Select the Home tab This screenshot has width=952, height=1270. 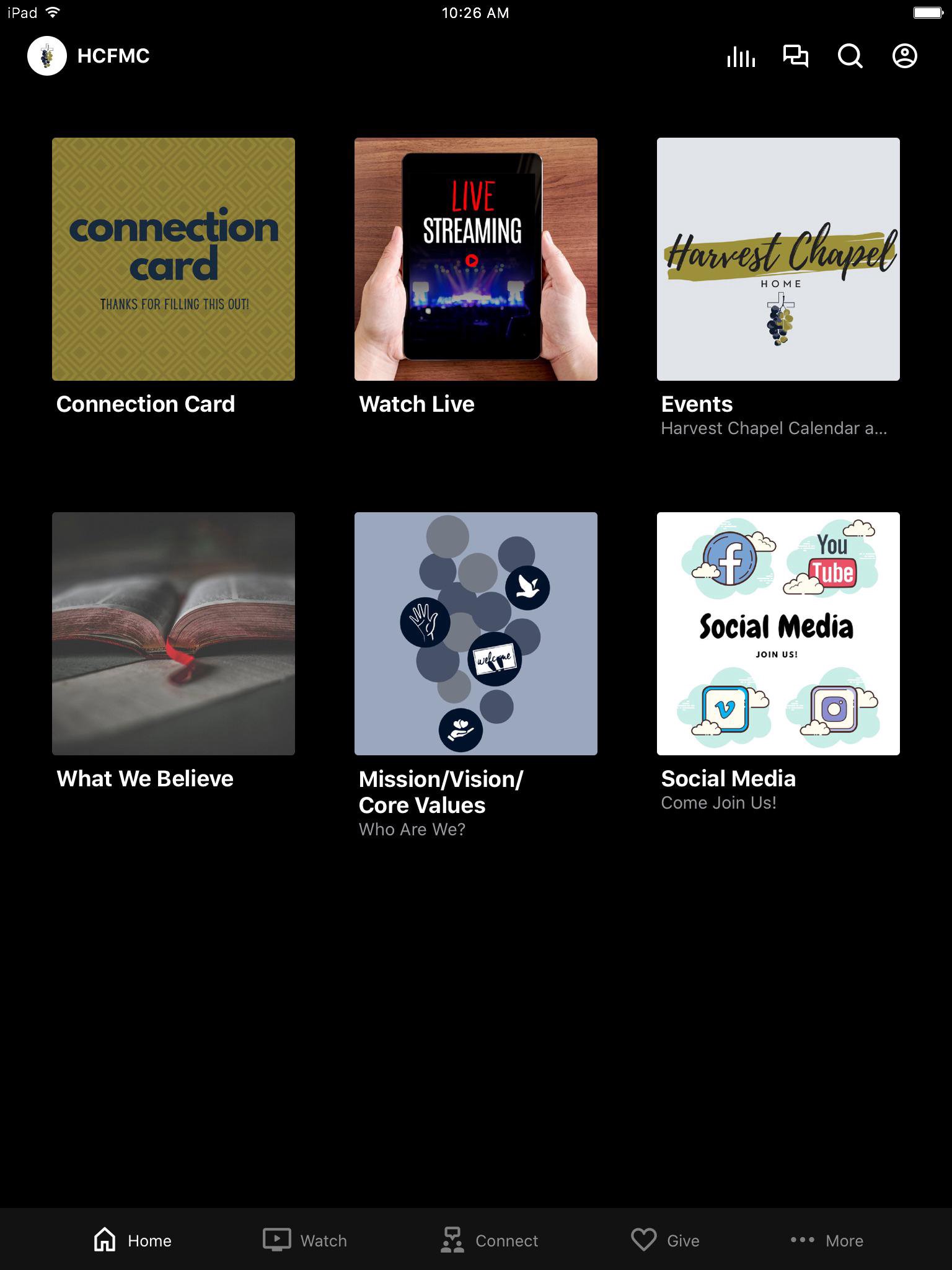pyautogui.click(x=133, y=1240)
